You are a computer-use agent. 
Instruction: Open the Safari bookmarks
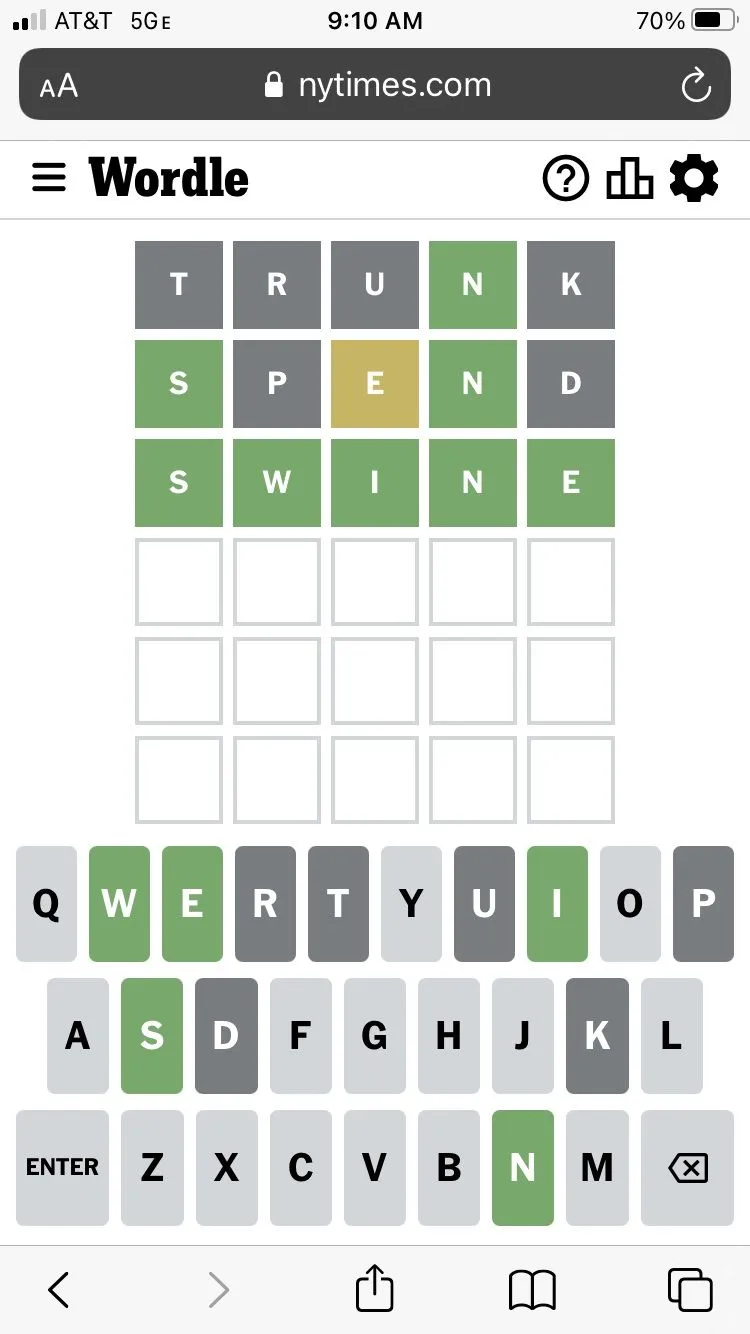(532, 1289)
